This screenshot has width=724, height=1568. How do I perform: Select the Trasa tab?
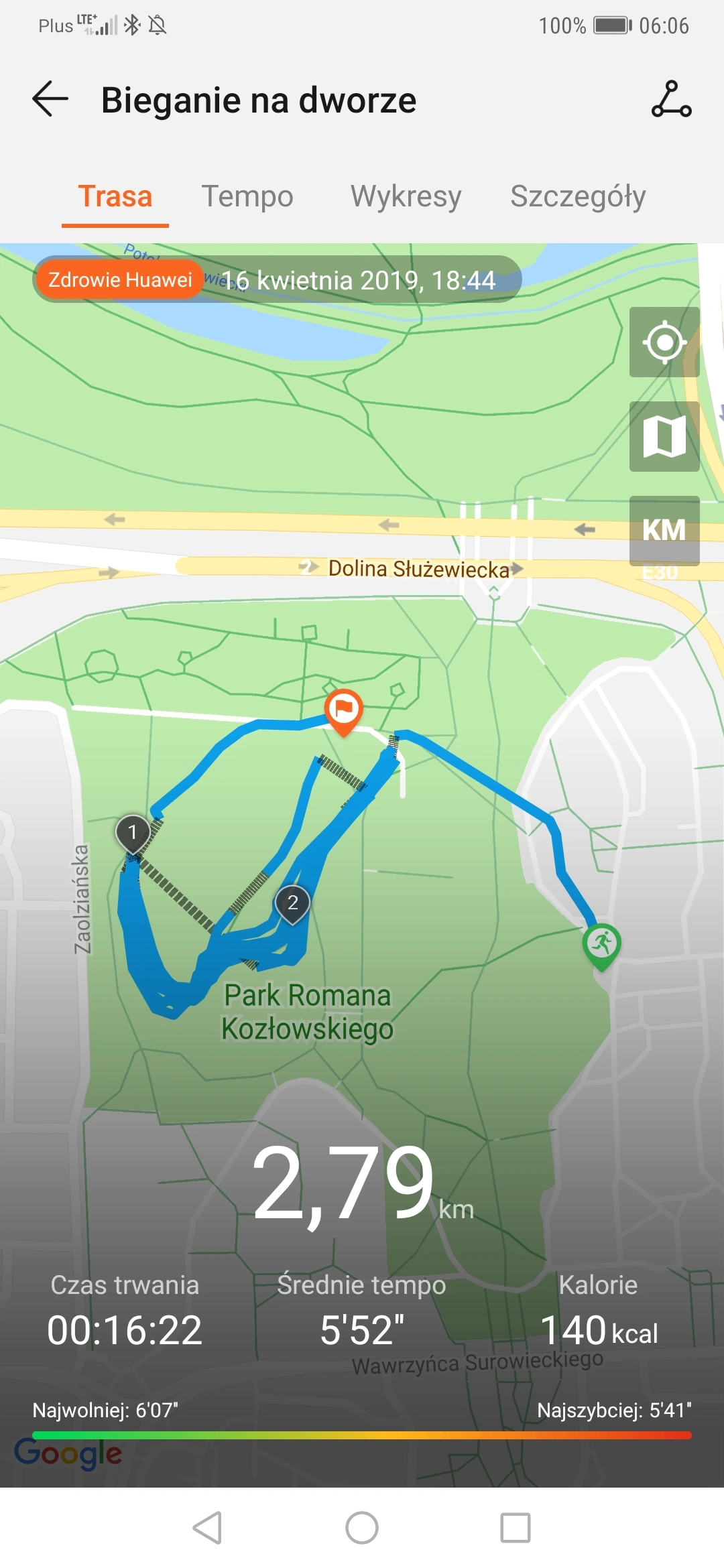(x=115, y=196)
